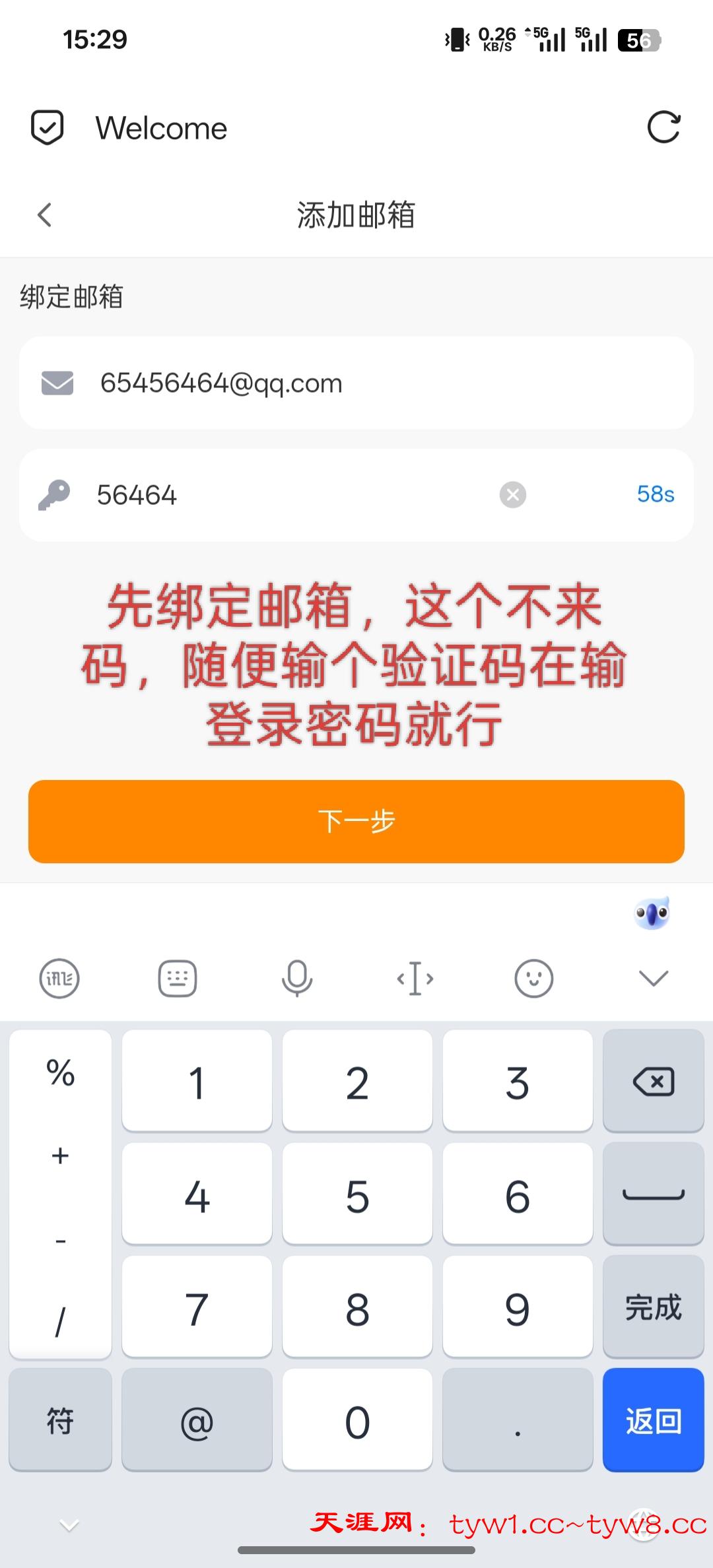Collapse the keyboard with the toolbar chevron
This screenshot has height=1568, width=713.
(x=654, y=977)
